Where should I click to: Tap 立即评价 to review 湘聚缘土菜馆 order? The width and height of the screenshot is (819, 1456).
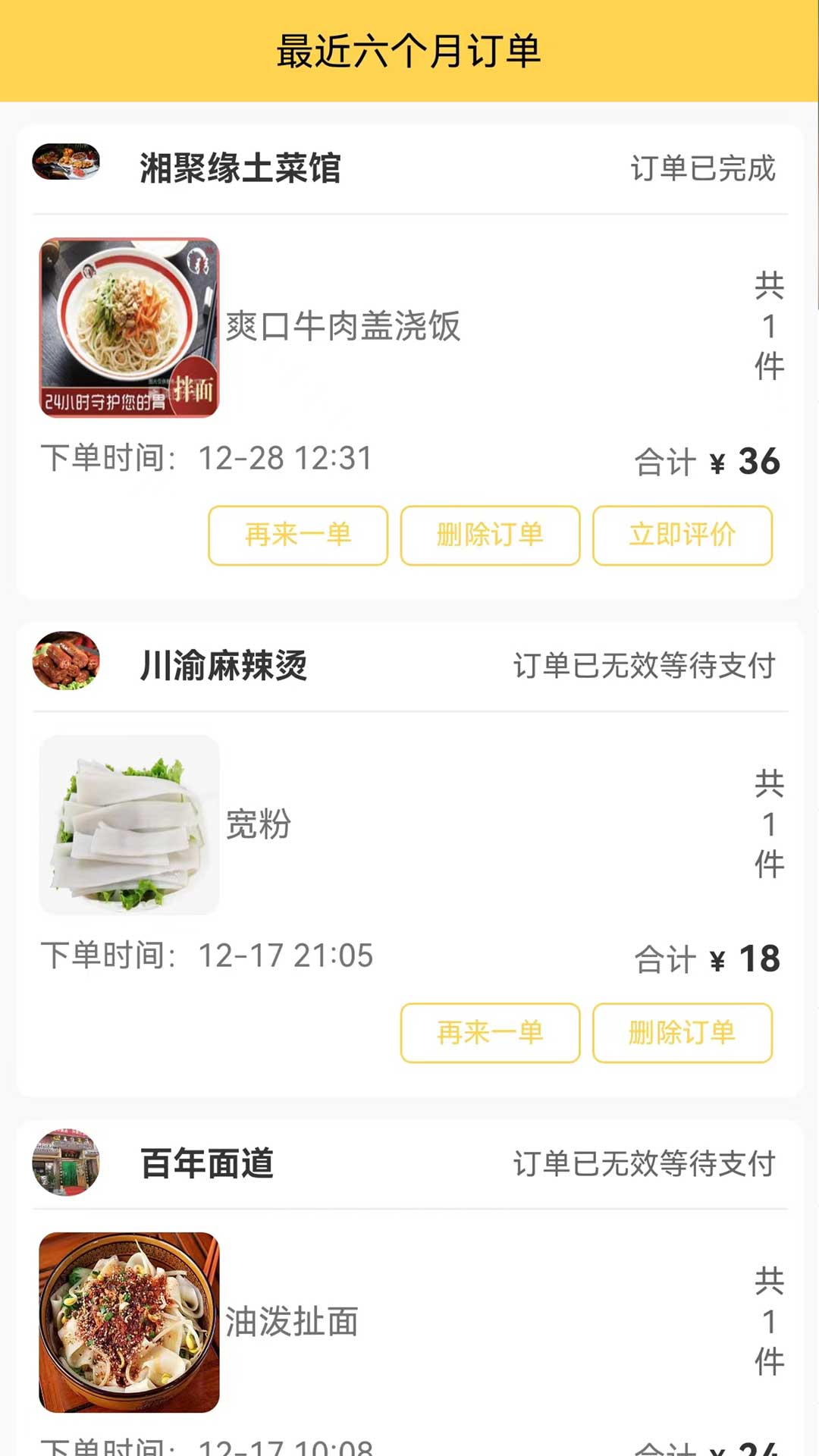coord(682,535)
